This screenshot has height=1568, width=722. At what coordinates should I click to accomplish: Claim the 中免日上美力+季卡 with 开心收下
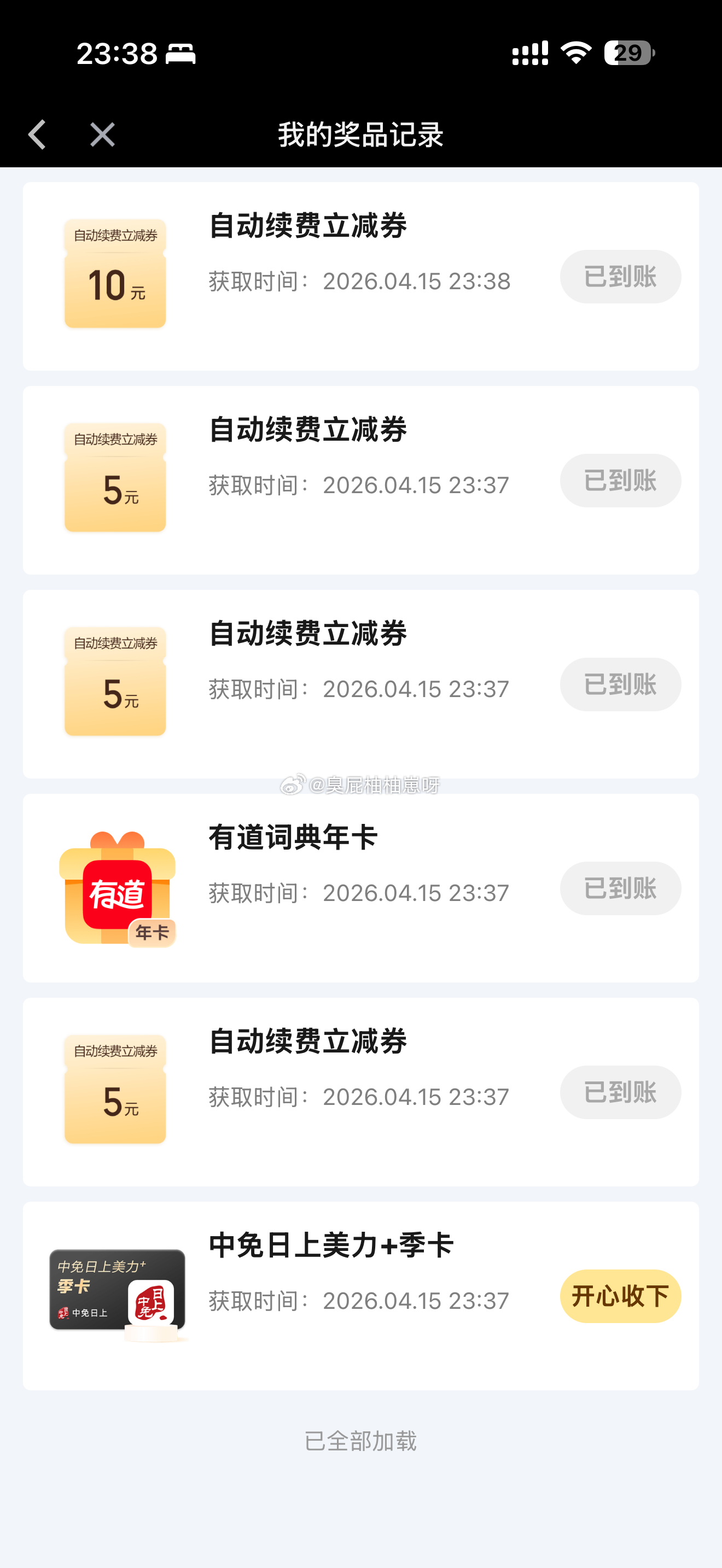620,1296
